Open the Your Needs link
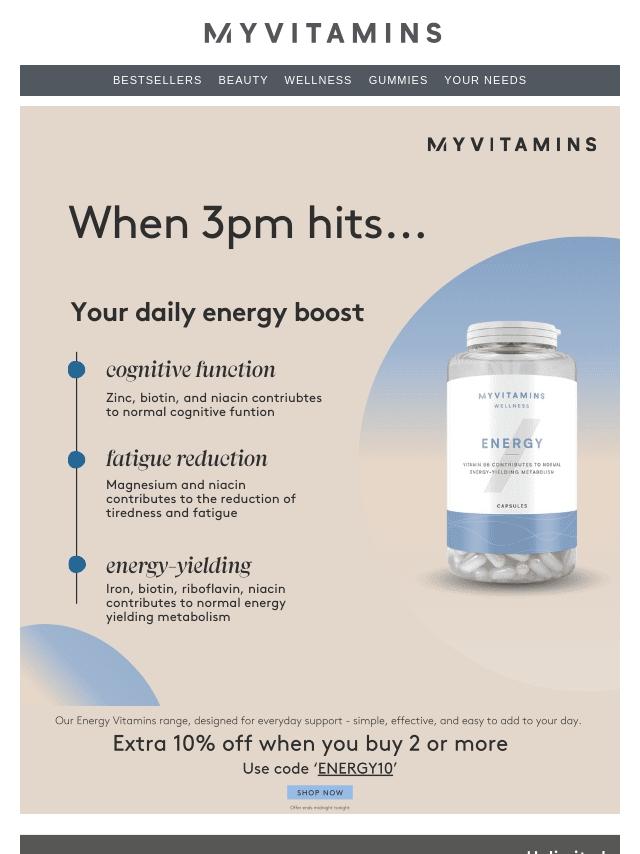The width and height of the screenshot is (640, 854). point(485,80)
